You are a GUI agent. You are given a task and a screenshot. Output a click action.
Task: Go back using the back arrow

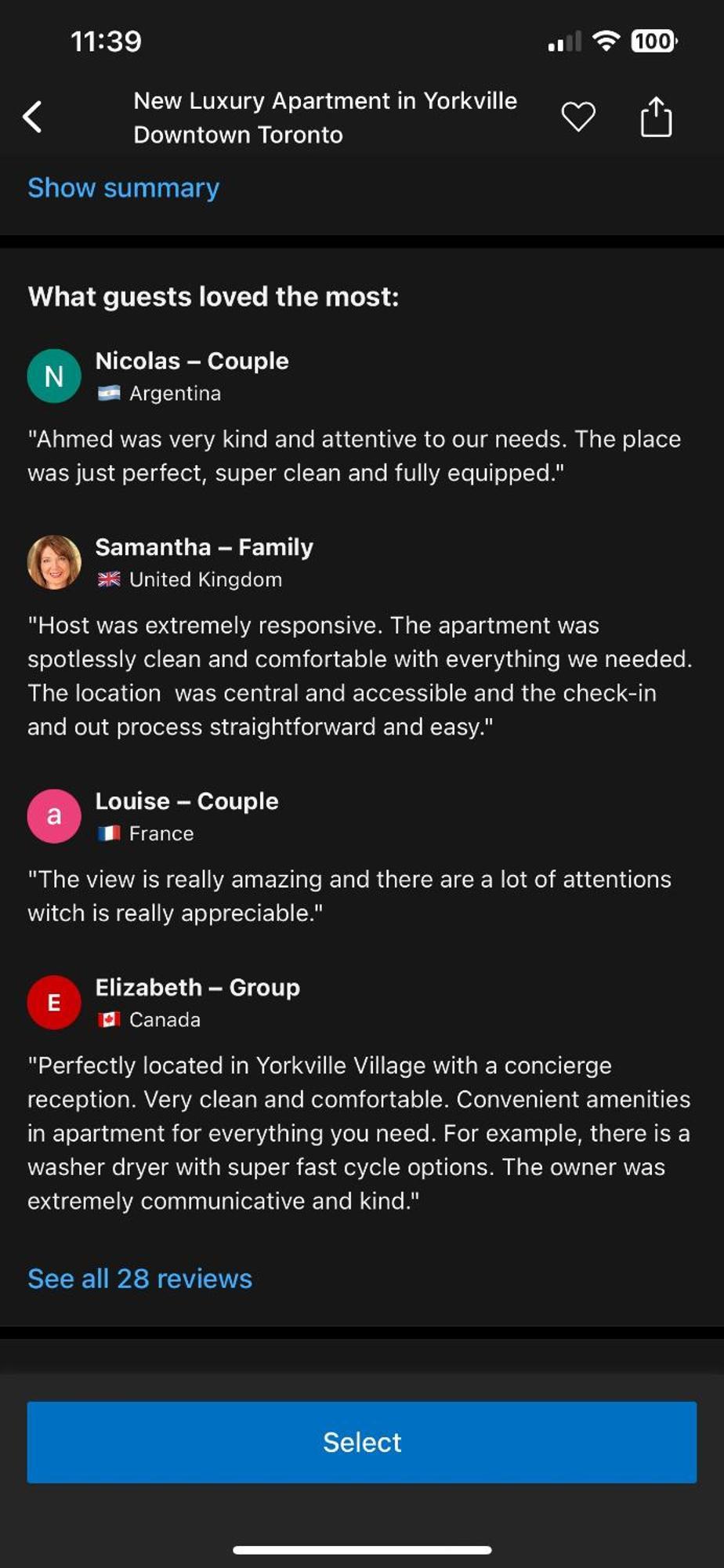33,118
